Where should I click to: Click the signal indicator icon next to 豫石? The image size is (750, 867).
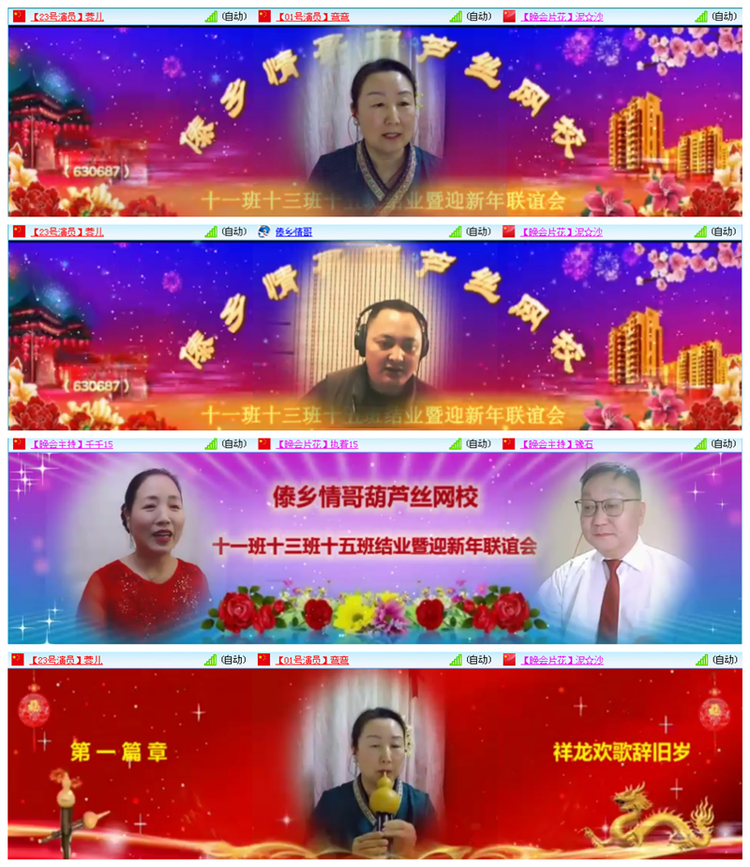pyautogui.click(x=700, y=444)
